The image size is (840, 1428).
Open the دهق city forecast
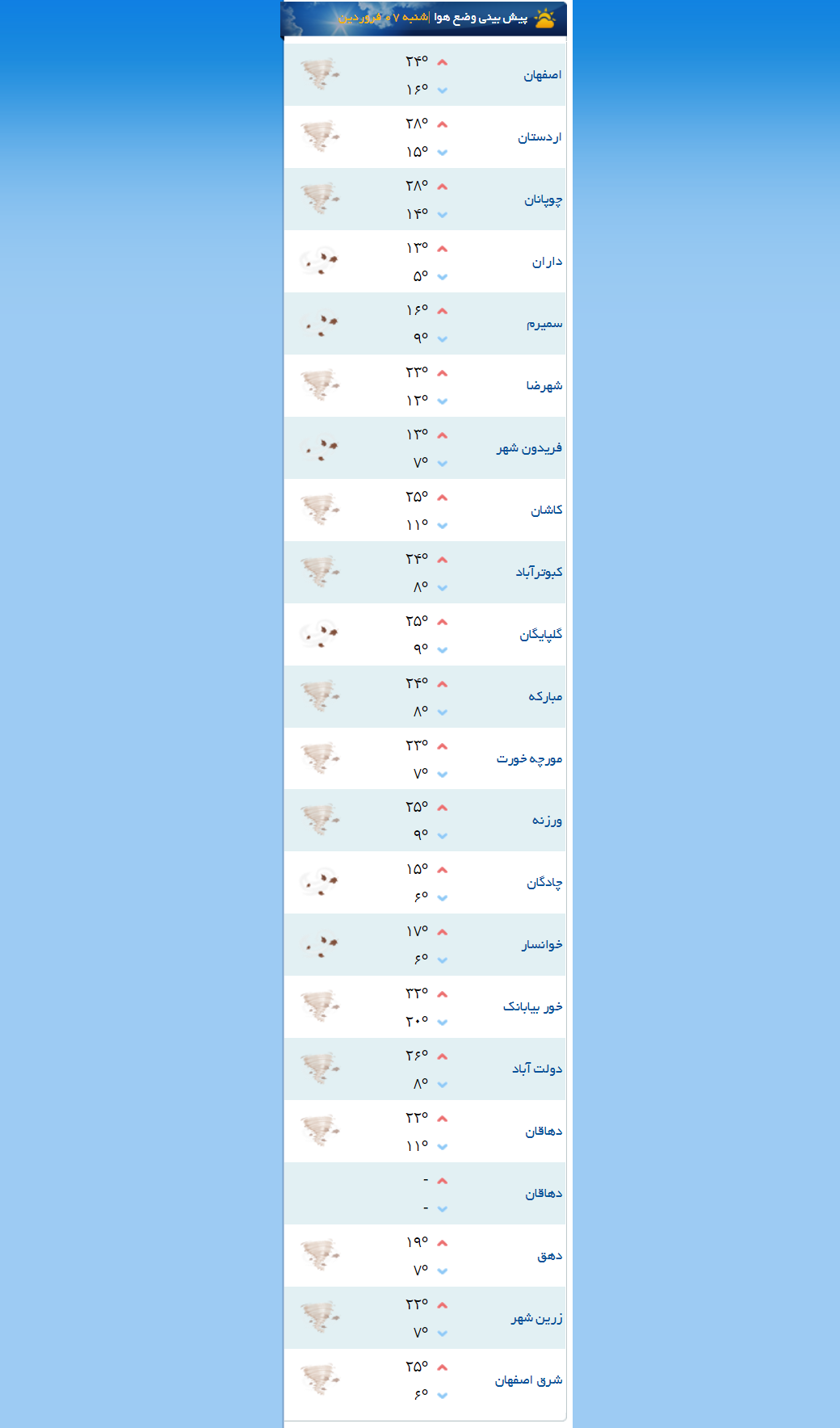click(x=549, y=1256)
